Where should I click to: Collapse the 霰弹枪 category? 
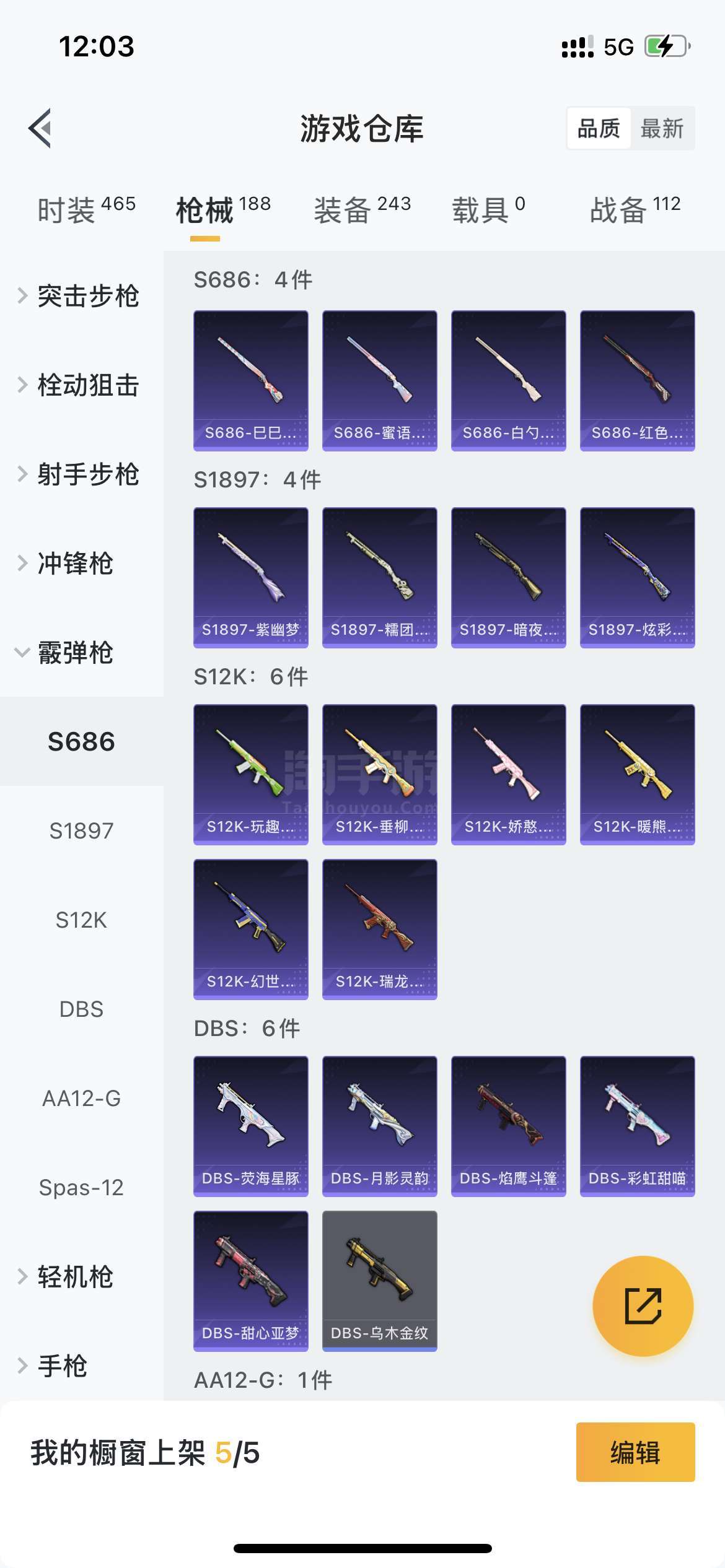[x=74, y=653]
